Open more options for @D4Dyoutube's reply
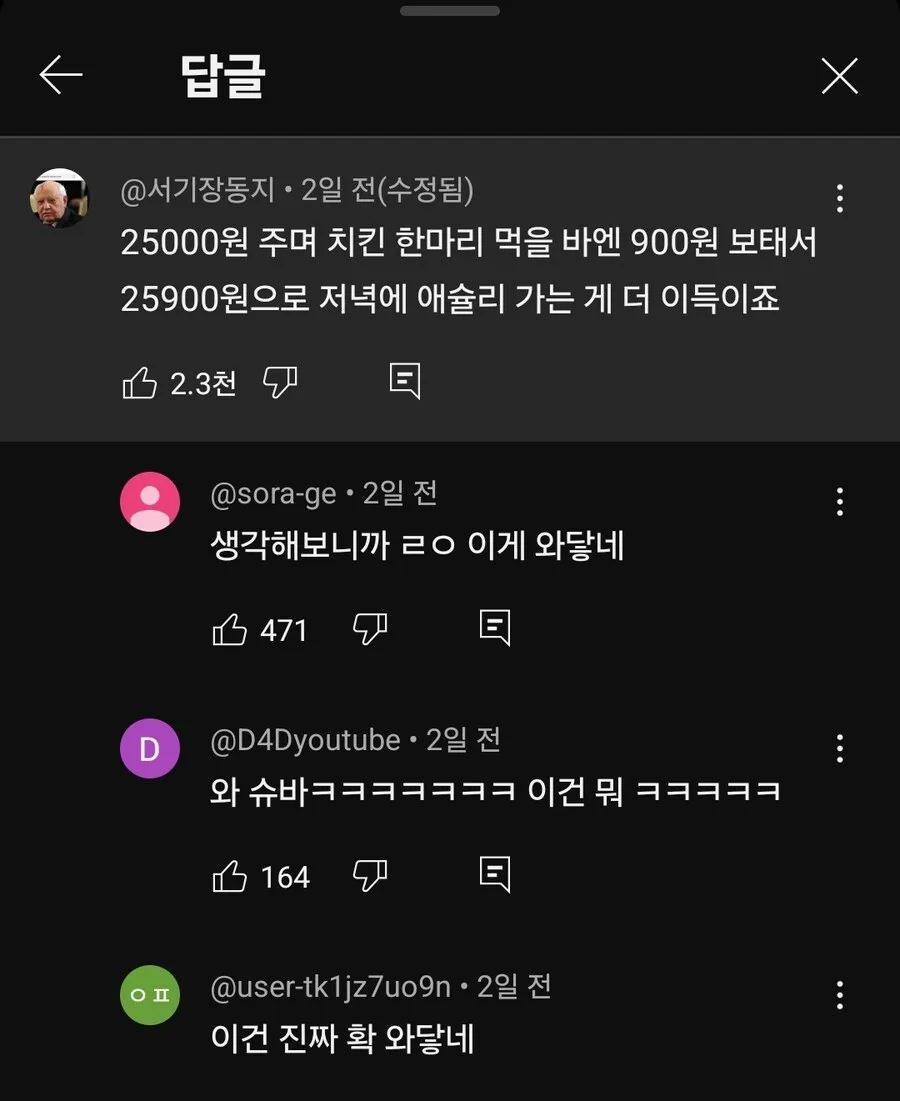 coord(840,748)
